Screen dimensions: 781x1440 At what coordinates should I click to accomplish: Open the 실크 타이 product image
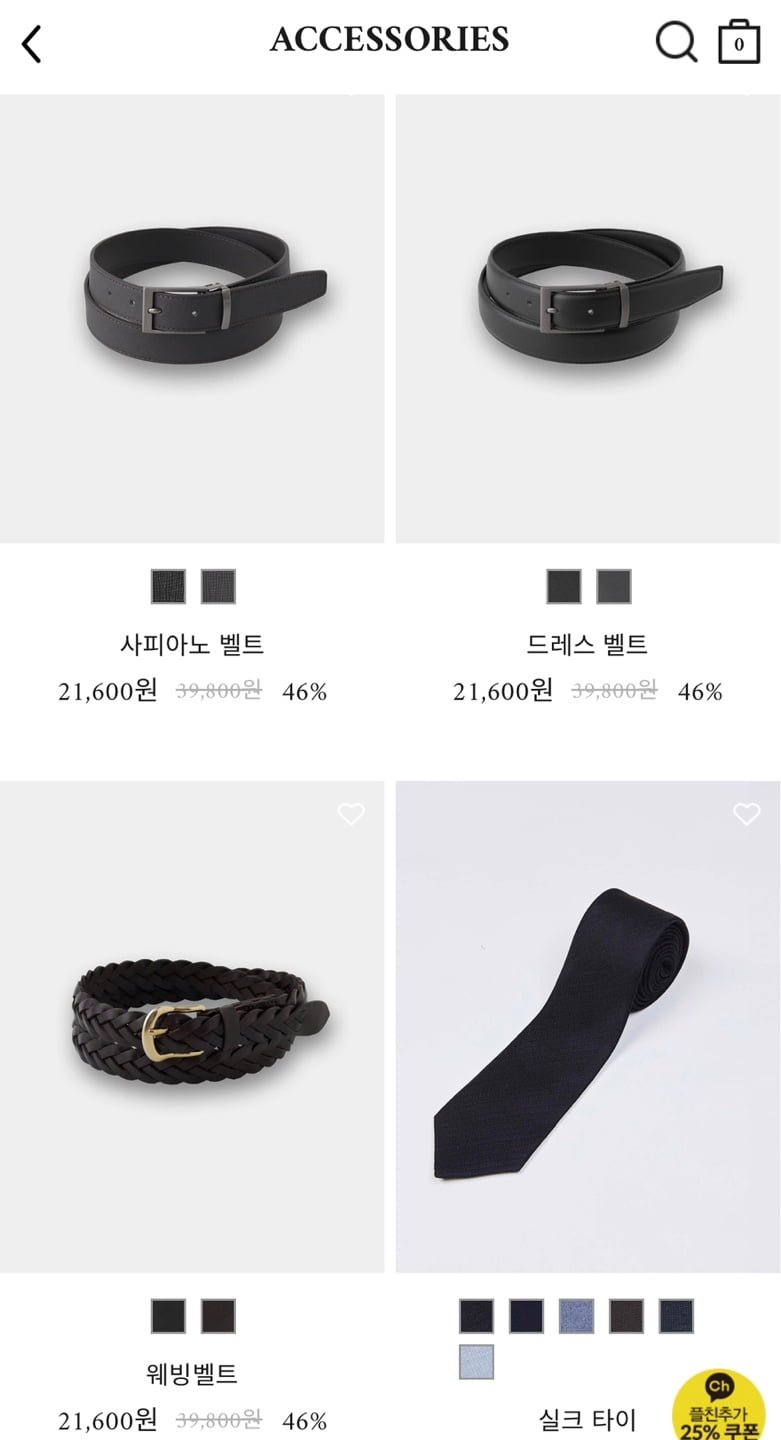click(x=588, y=1026)
